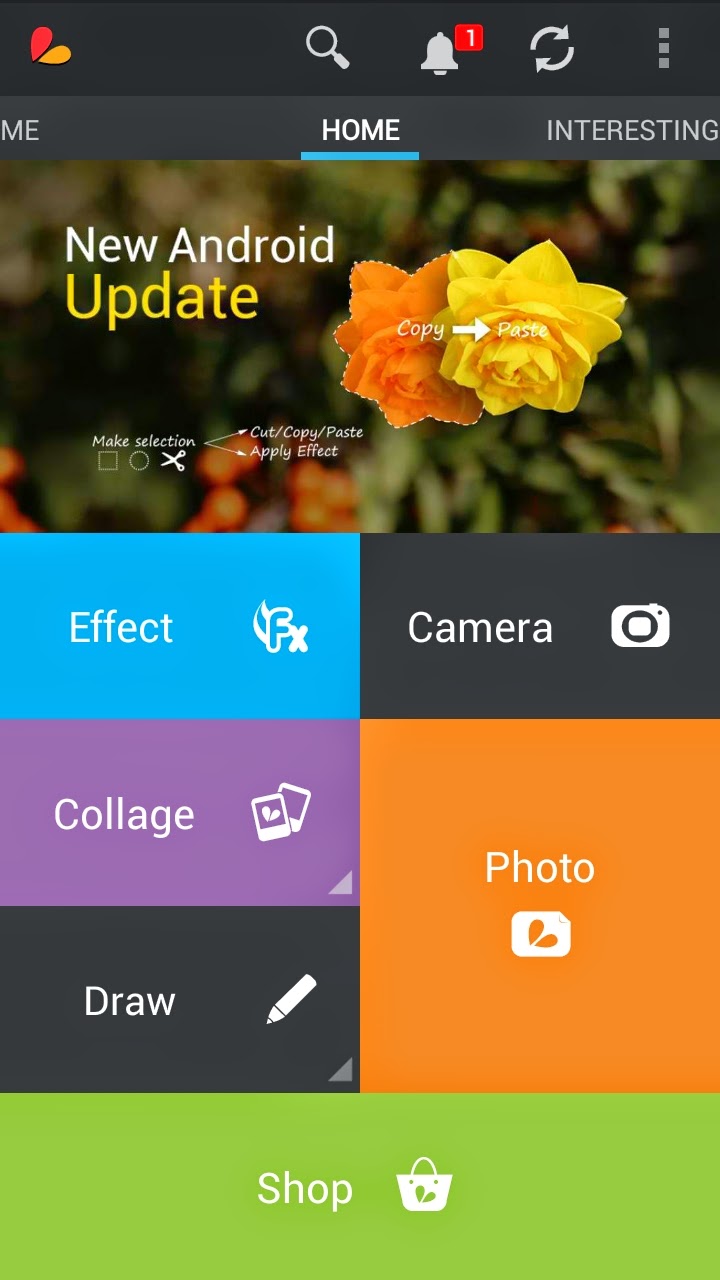Tap the PicsArt logo icon
This screenshot has width=720, height=1280.
(x=51, y=47)
